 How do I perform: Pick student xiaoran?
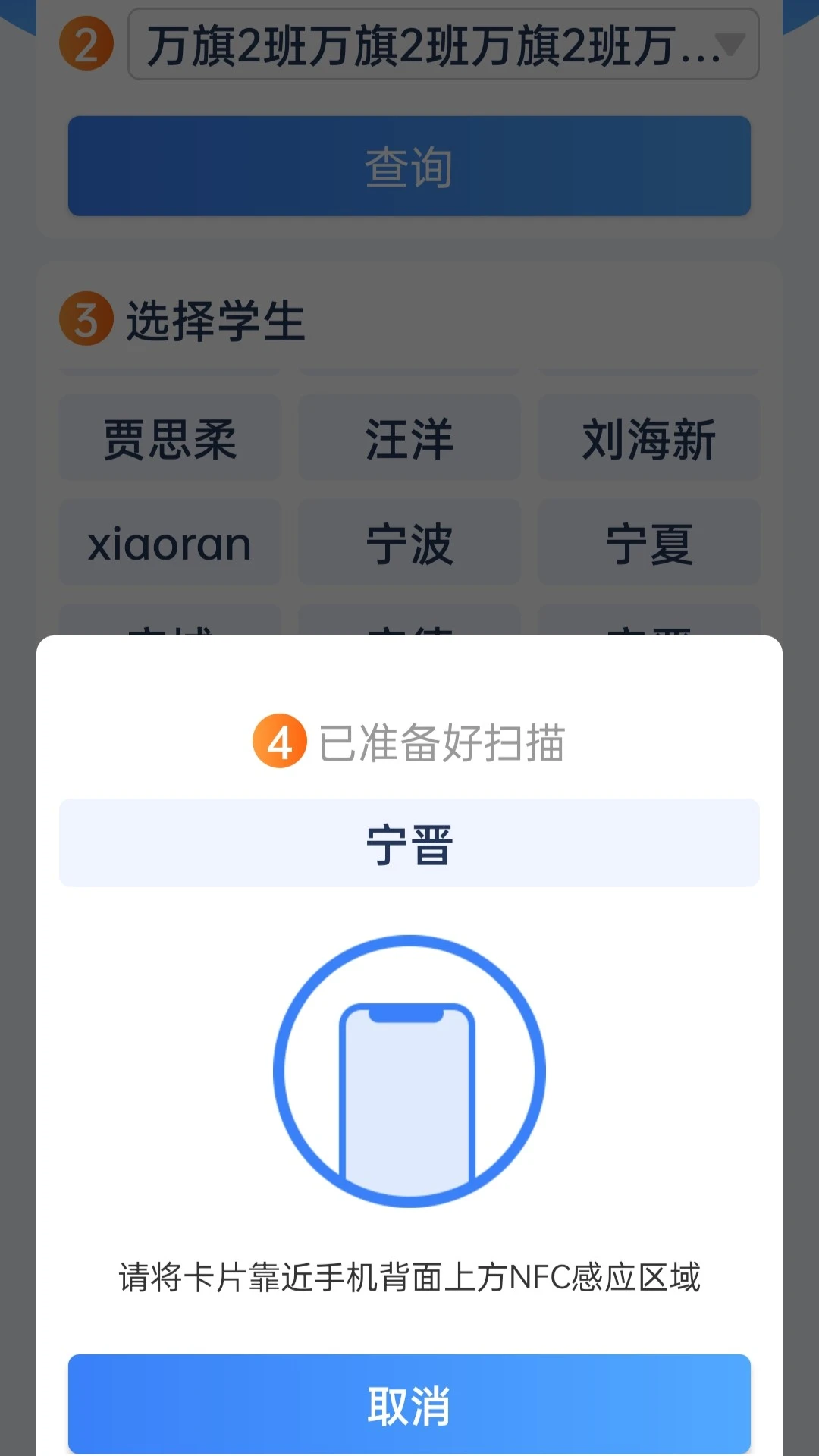tap(170, 542)
